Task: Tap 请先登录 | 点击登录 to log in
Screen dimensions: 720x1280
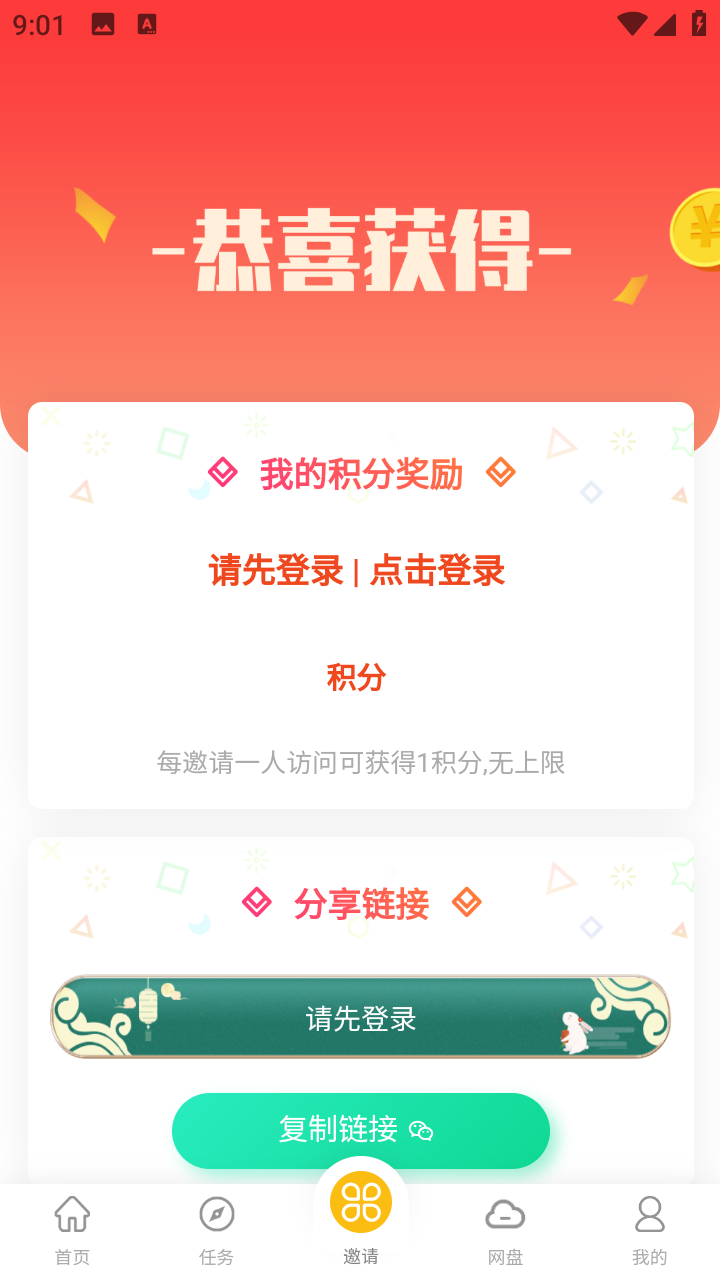Action: click(x=357, y=571)
